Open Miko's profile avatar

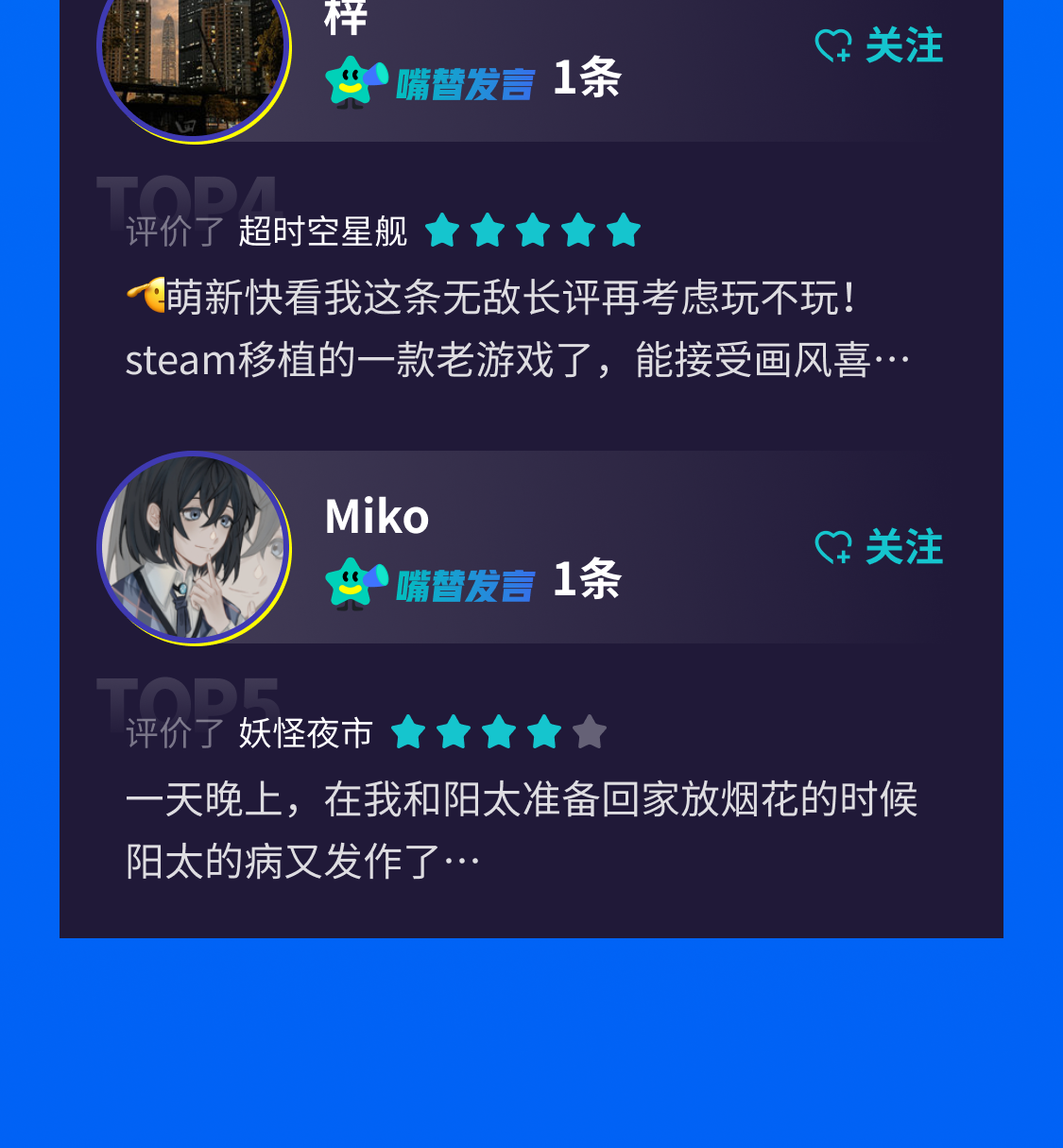(x=194, y=548)
